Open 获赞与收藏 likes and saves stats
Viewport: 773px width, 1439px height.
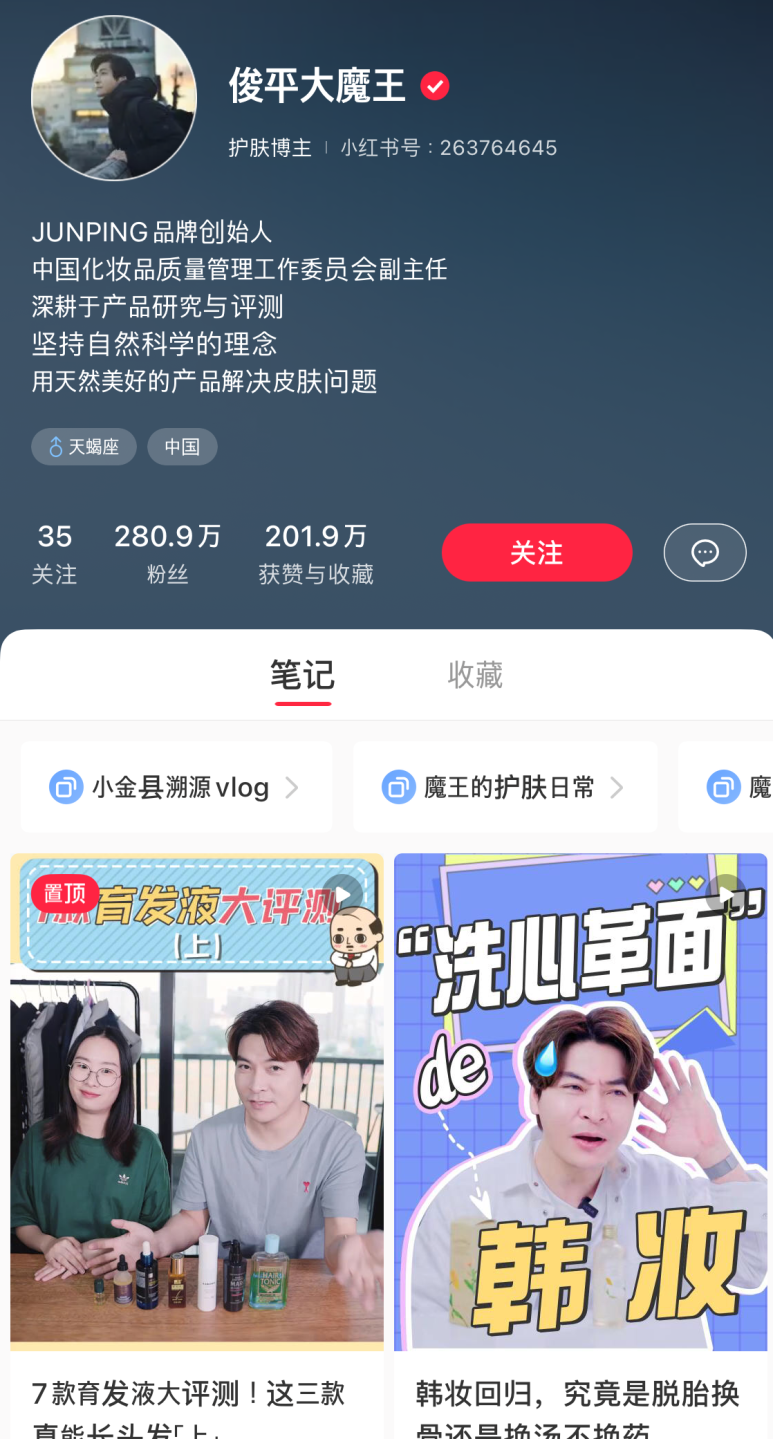point(316,553)
